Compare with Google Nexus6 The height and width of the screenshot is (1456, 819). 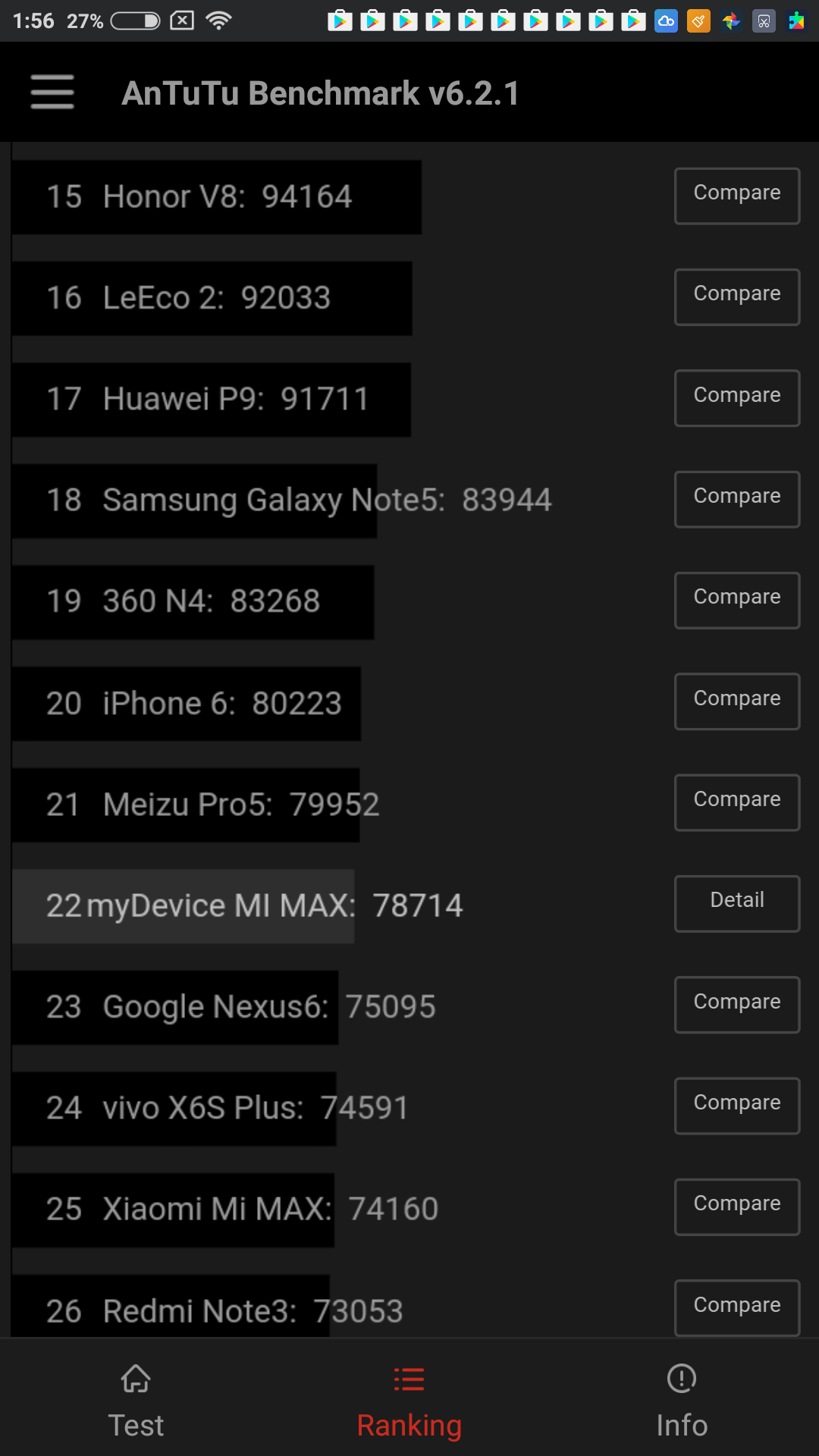[x=736, y=1005]
